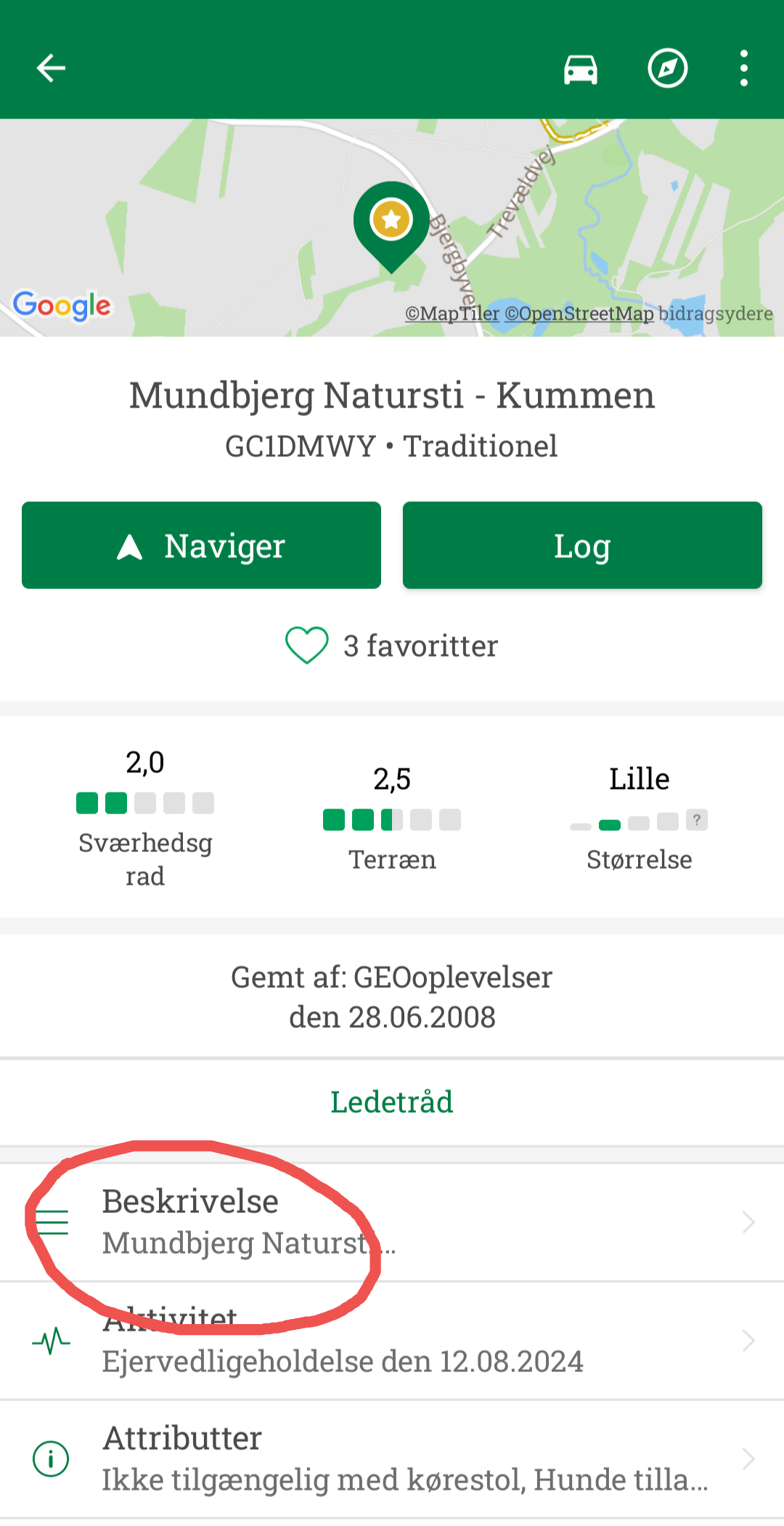The image size is (784, 1526).
Task: View the Aktivitet activity log
Action: pos(392,1341)
